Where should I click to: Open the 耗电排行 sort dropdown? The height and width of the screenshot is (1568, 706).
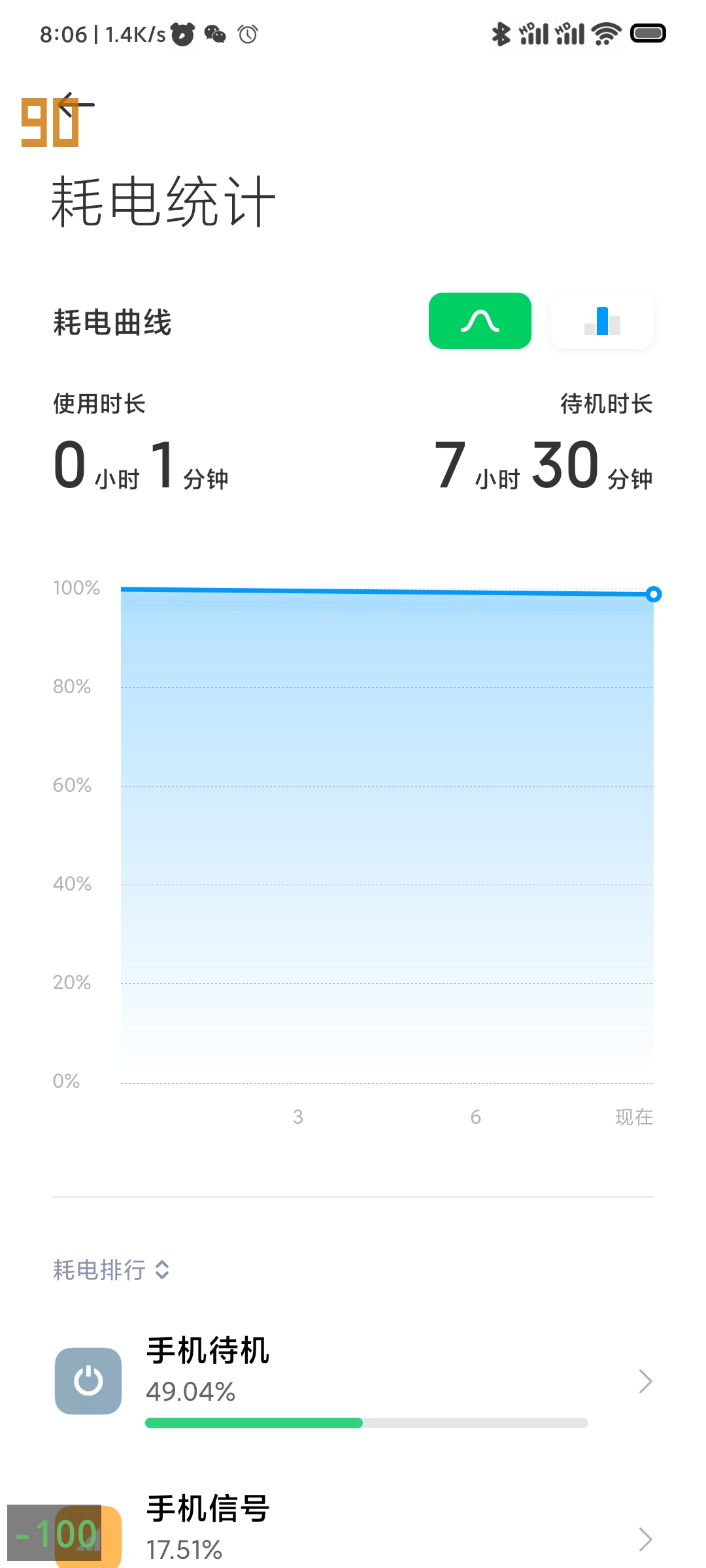point(112,1270)
